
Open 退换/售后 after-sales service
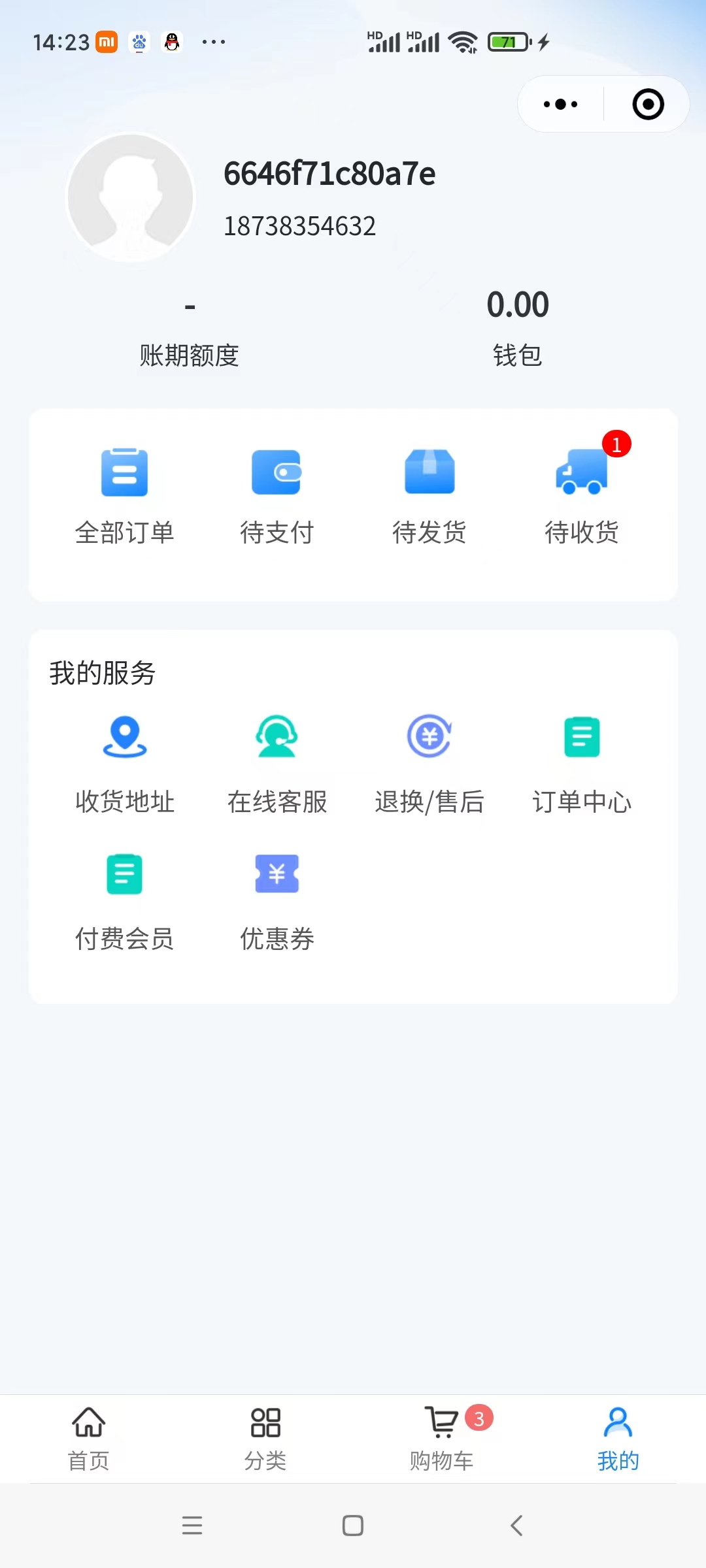(x=429, y=765)
